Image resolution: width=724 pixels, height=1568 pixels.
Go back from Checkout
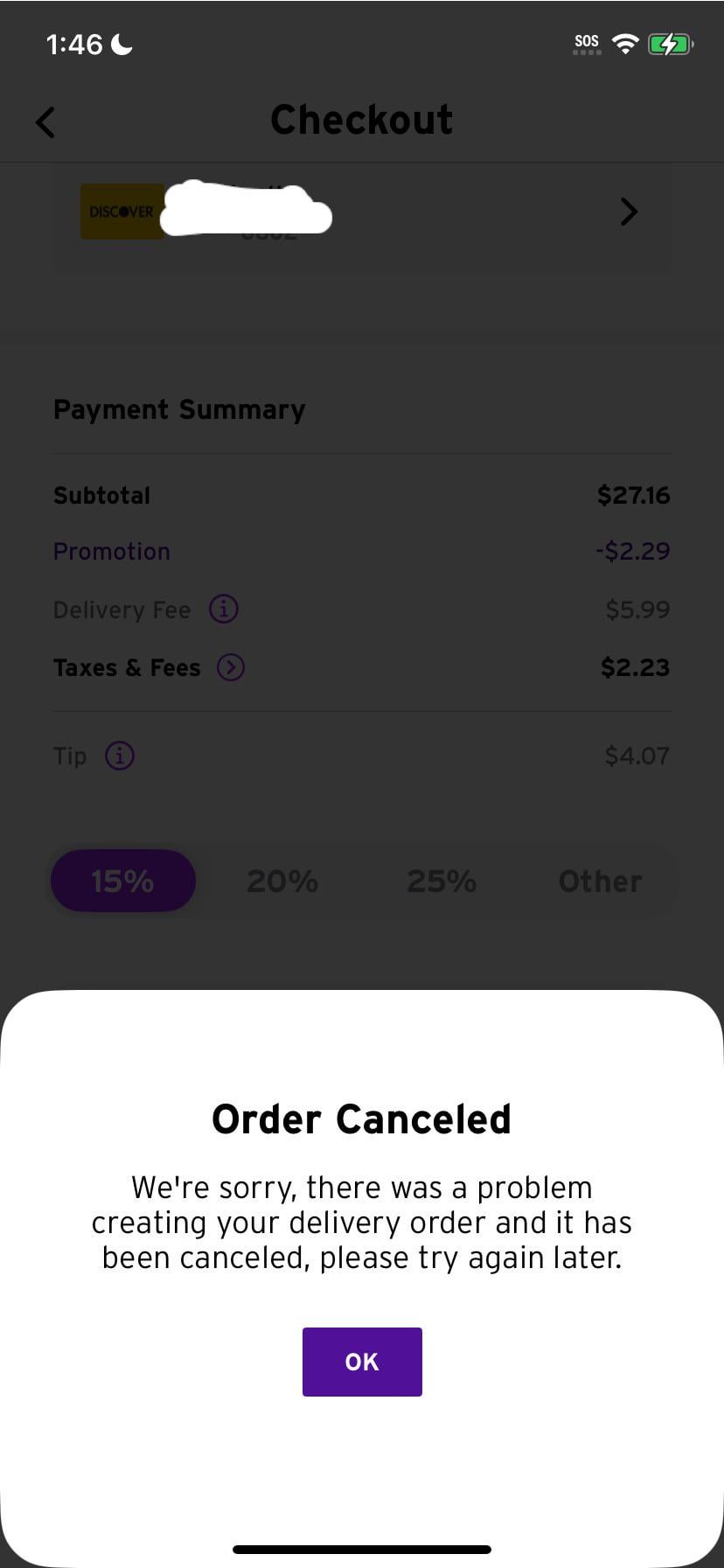point(45,122)
